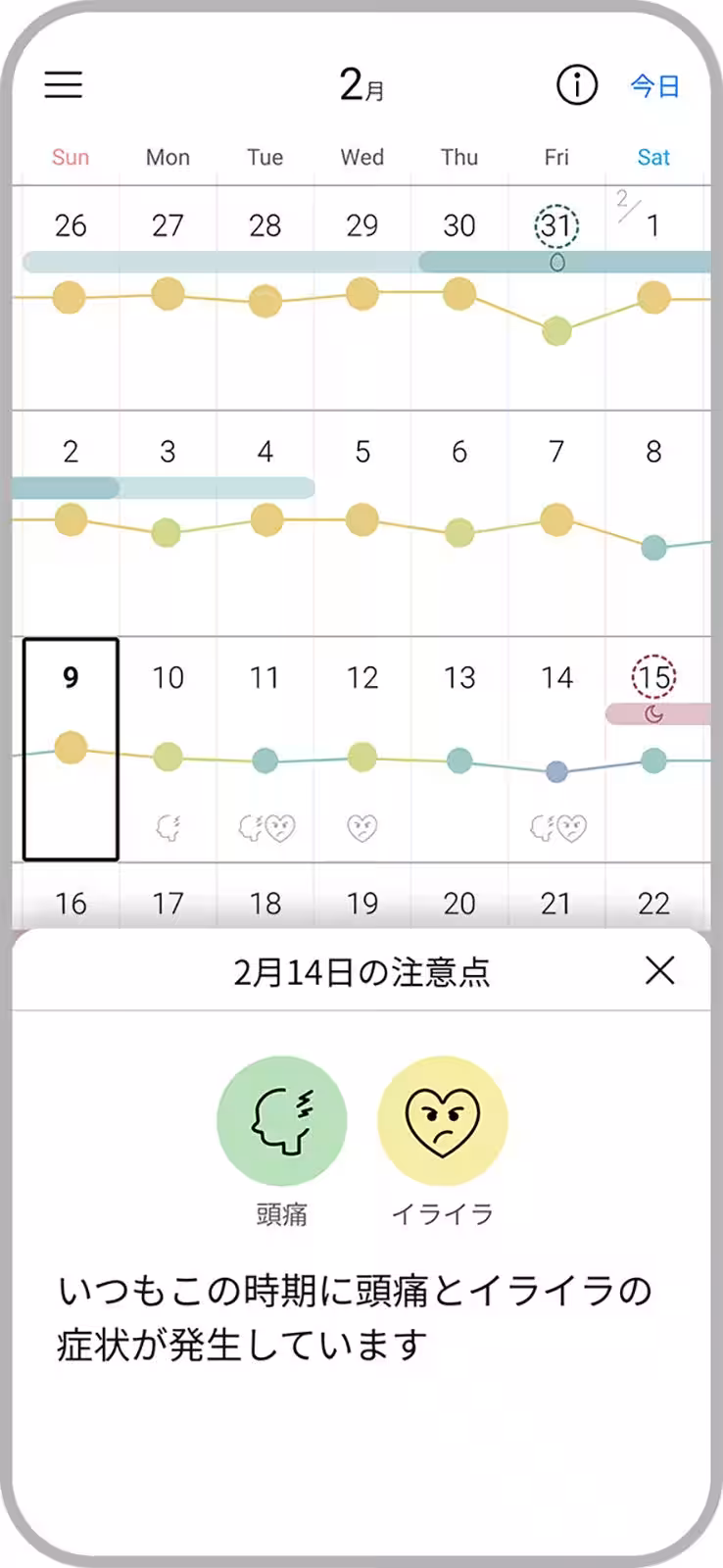Tap the headache icon under February 10

[x=167, y=826]
